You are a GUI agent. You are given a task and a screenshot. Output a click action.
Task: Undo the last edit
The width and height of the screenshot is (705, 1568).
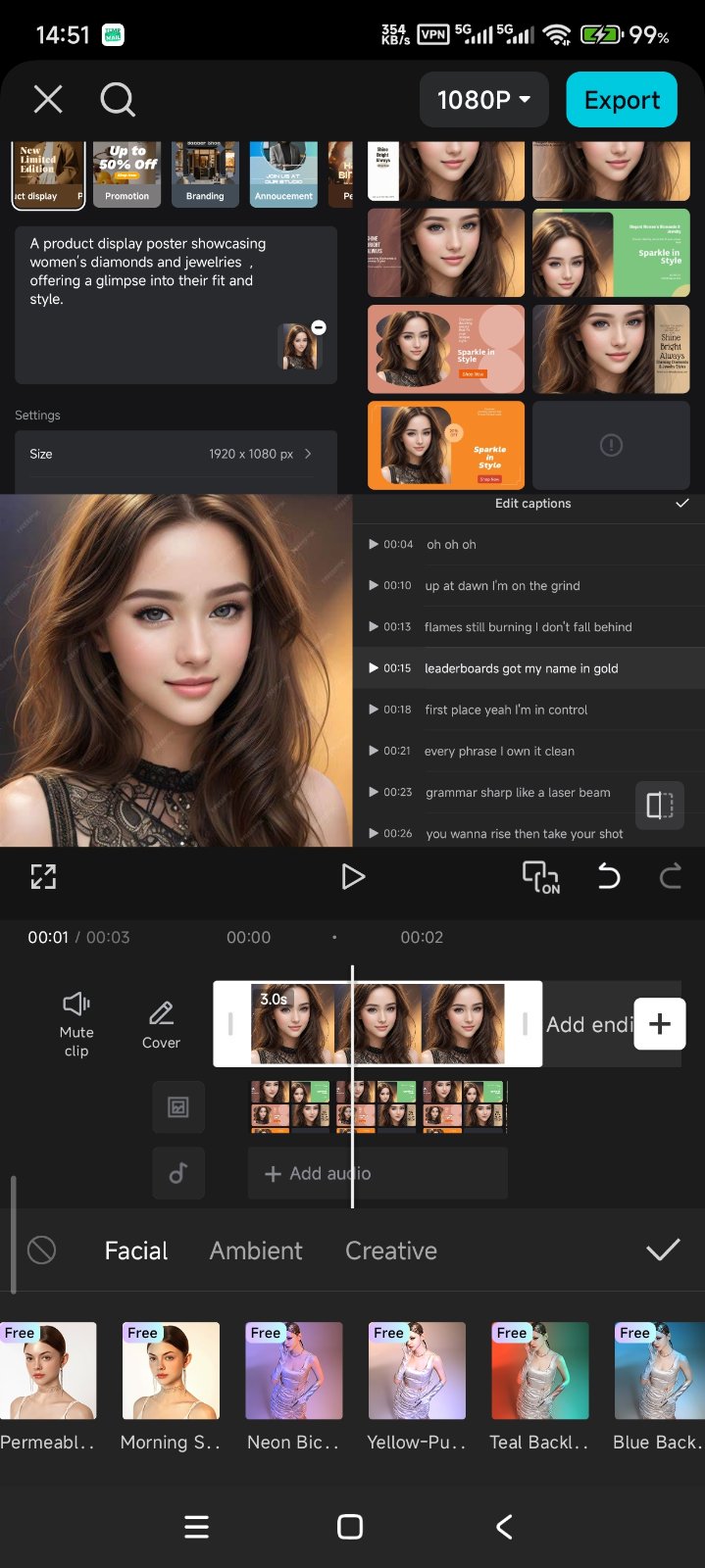609,876
